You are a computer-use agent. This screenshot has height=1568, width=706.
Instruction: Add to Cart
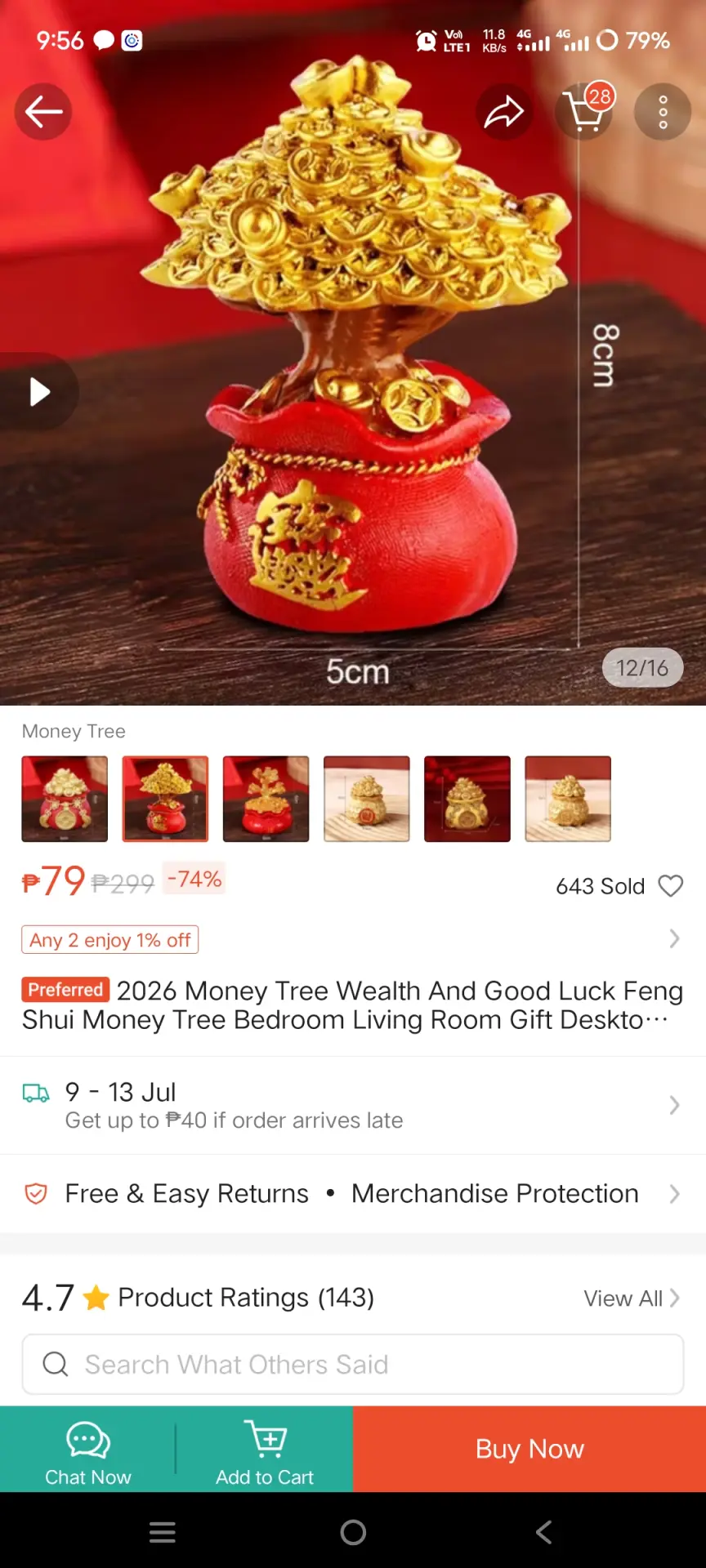tap(265, 1450)
